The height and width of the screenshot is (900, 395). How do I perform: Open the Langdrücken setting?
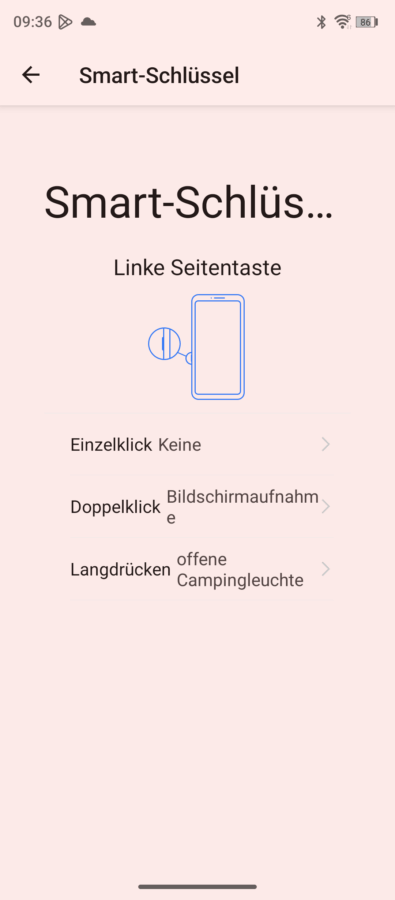click(200, 569)
